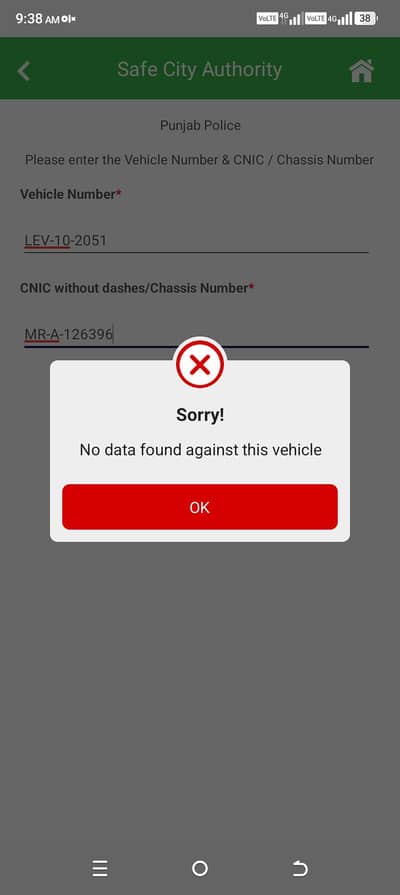Open recent apps from navigation bar
Viewport: 400px width, 895px height.
pyautogui.click(x=100, y=869)
